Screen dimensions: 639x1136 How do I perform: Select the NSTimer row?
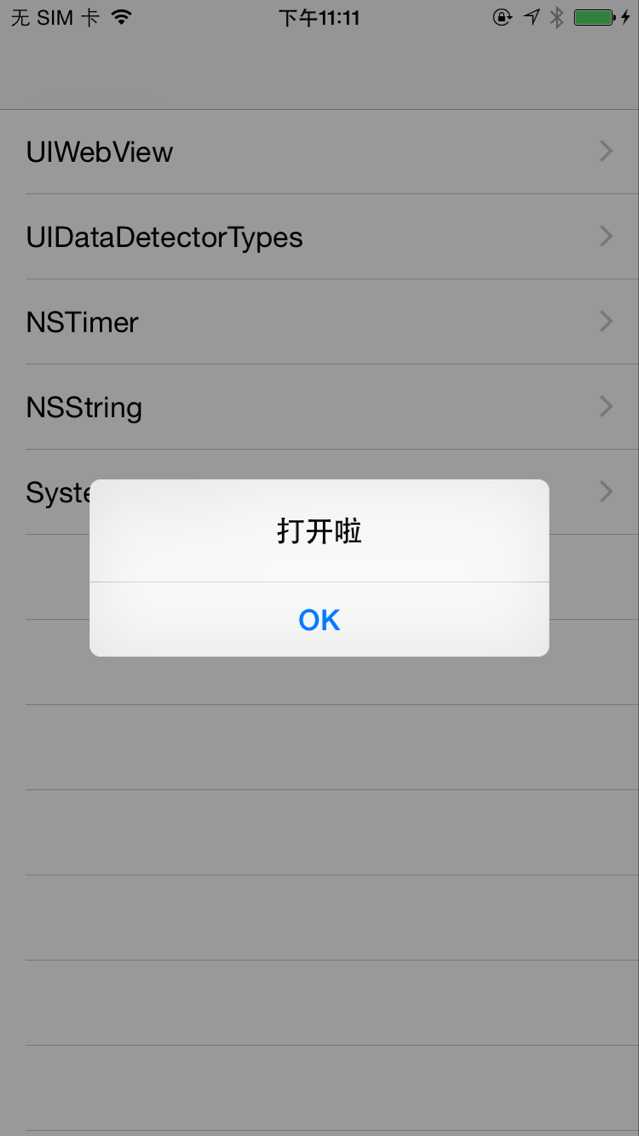pyautogui.click(x=319, y=322)
